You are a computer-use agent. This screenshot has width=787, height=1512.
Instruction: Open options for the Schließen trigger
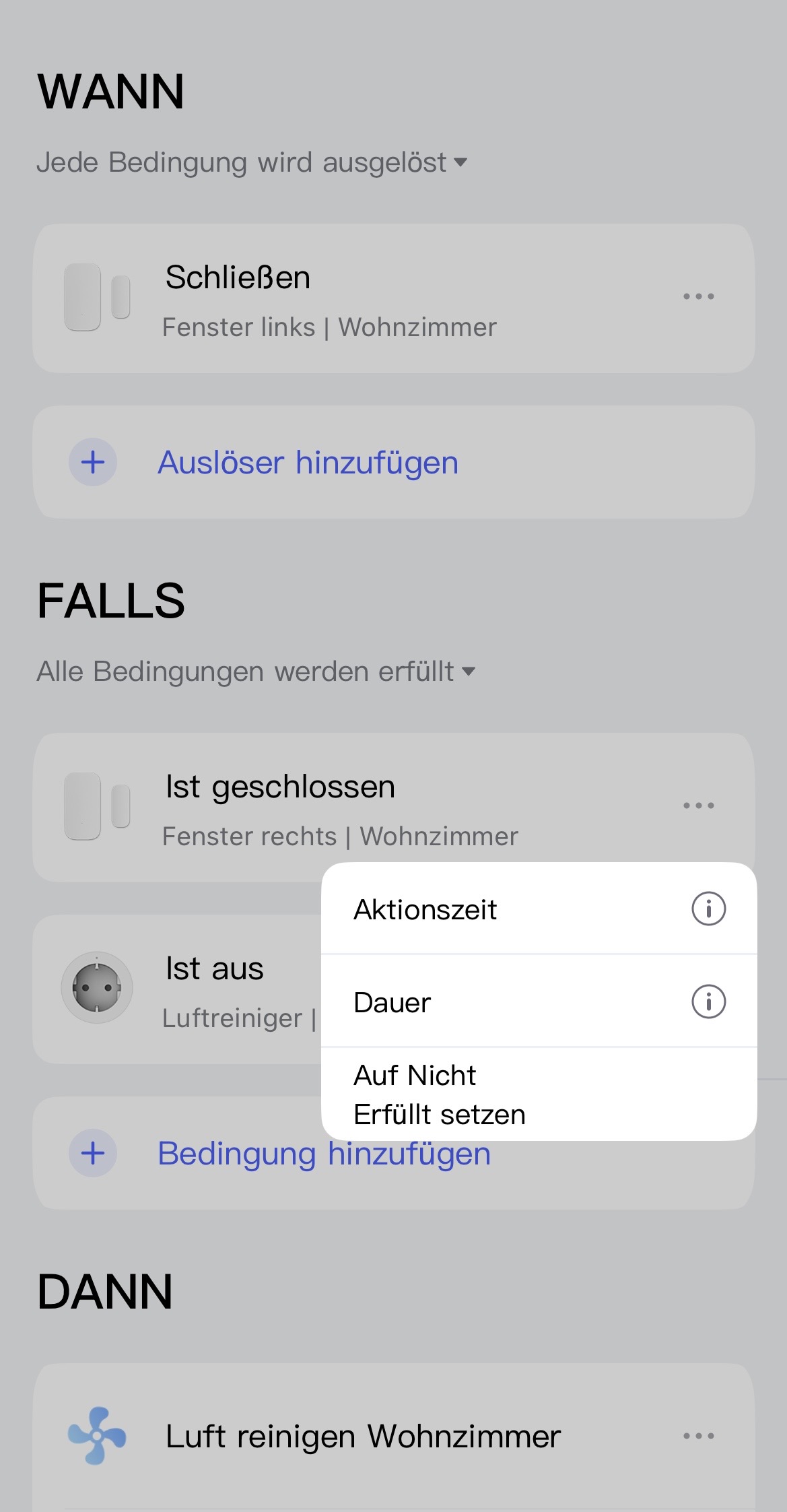pos(698,296)
